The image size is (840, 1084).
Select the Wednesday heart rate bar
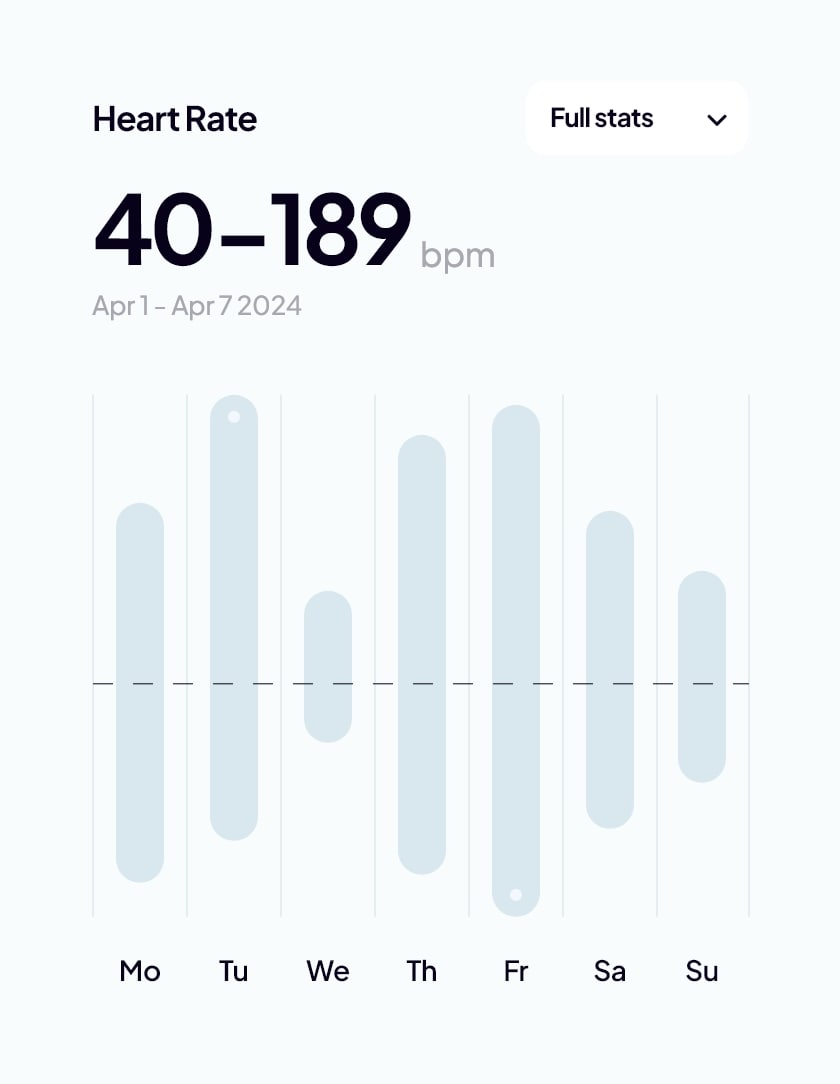click(328, 666)
